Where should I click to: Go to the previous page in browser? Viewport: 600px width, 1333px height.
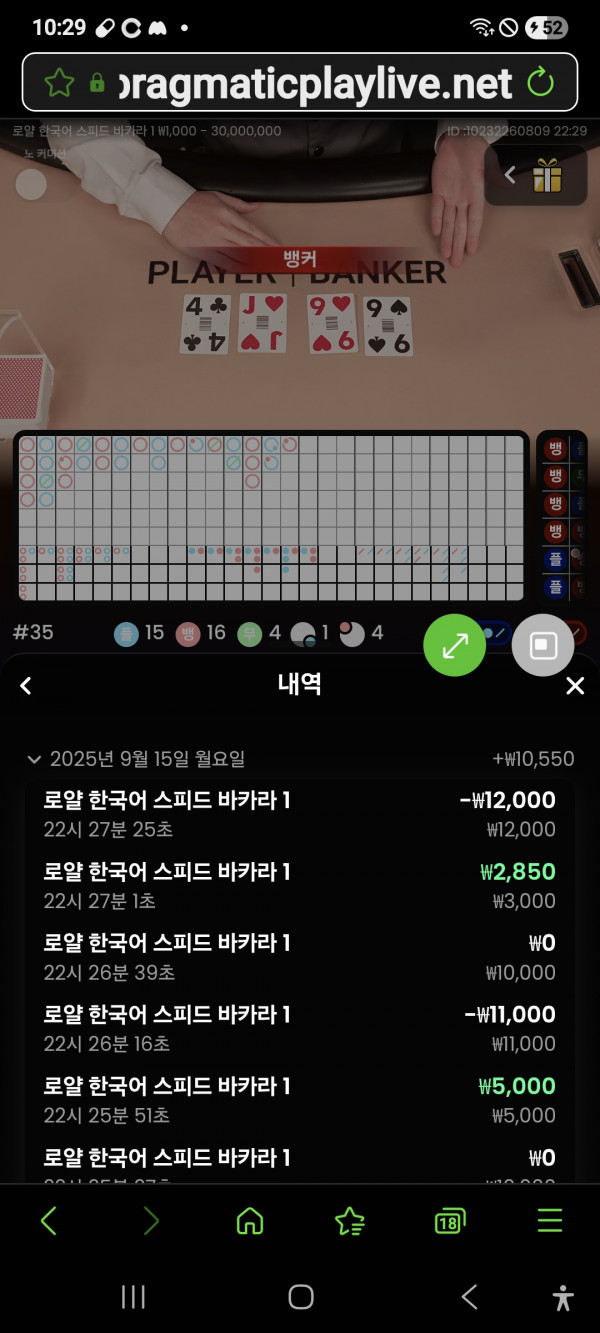tap(48, 1220)
